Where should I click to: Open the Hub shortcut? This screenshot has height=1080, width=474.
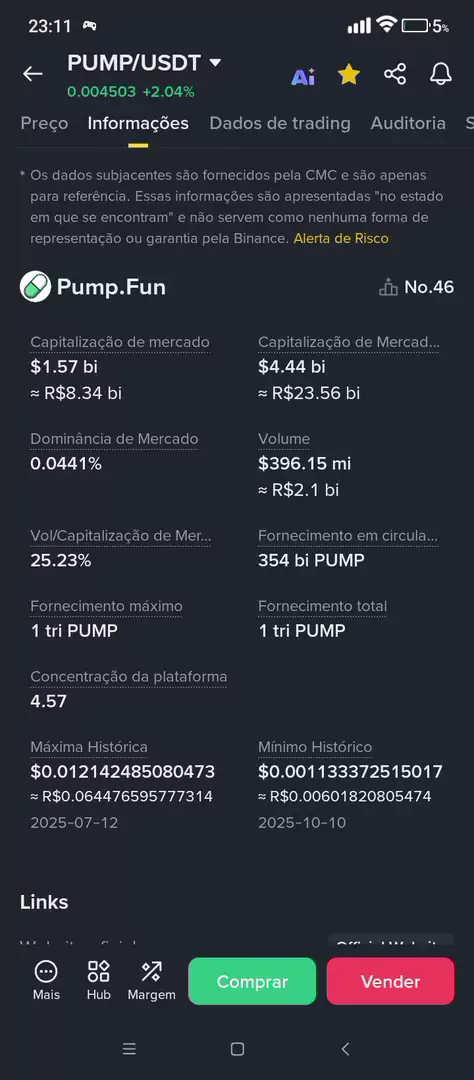99,981
